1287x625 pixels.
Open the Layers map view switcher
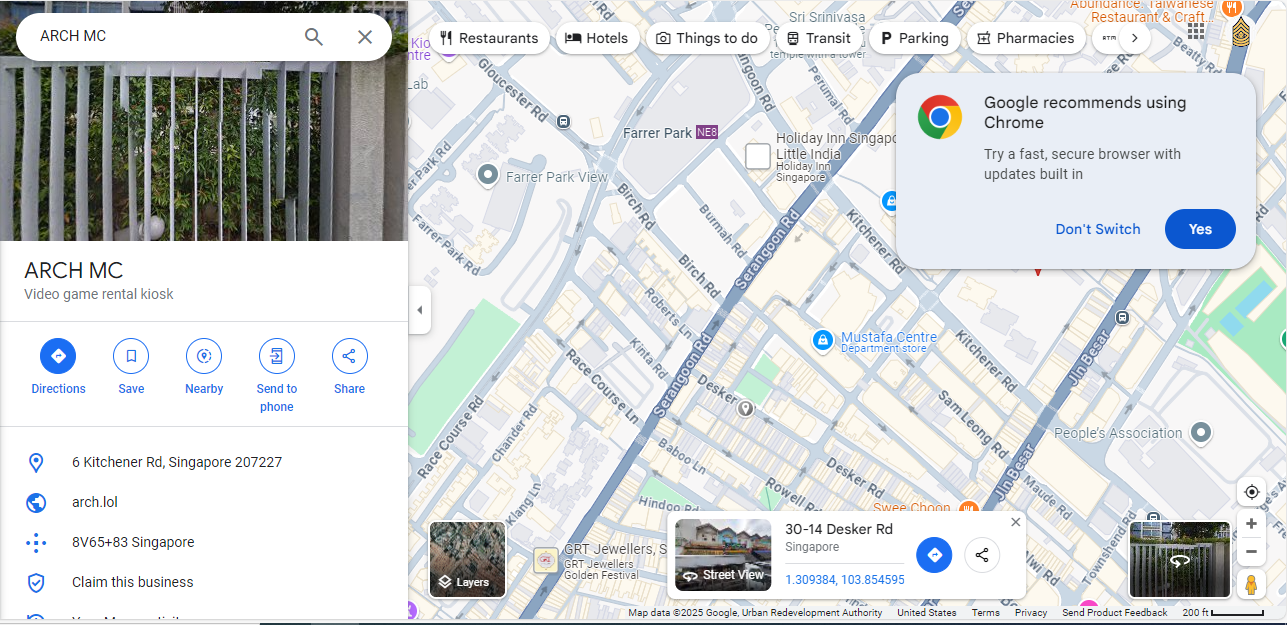467,559
